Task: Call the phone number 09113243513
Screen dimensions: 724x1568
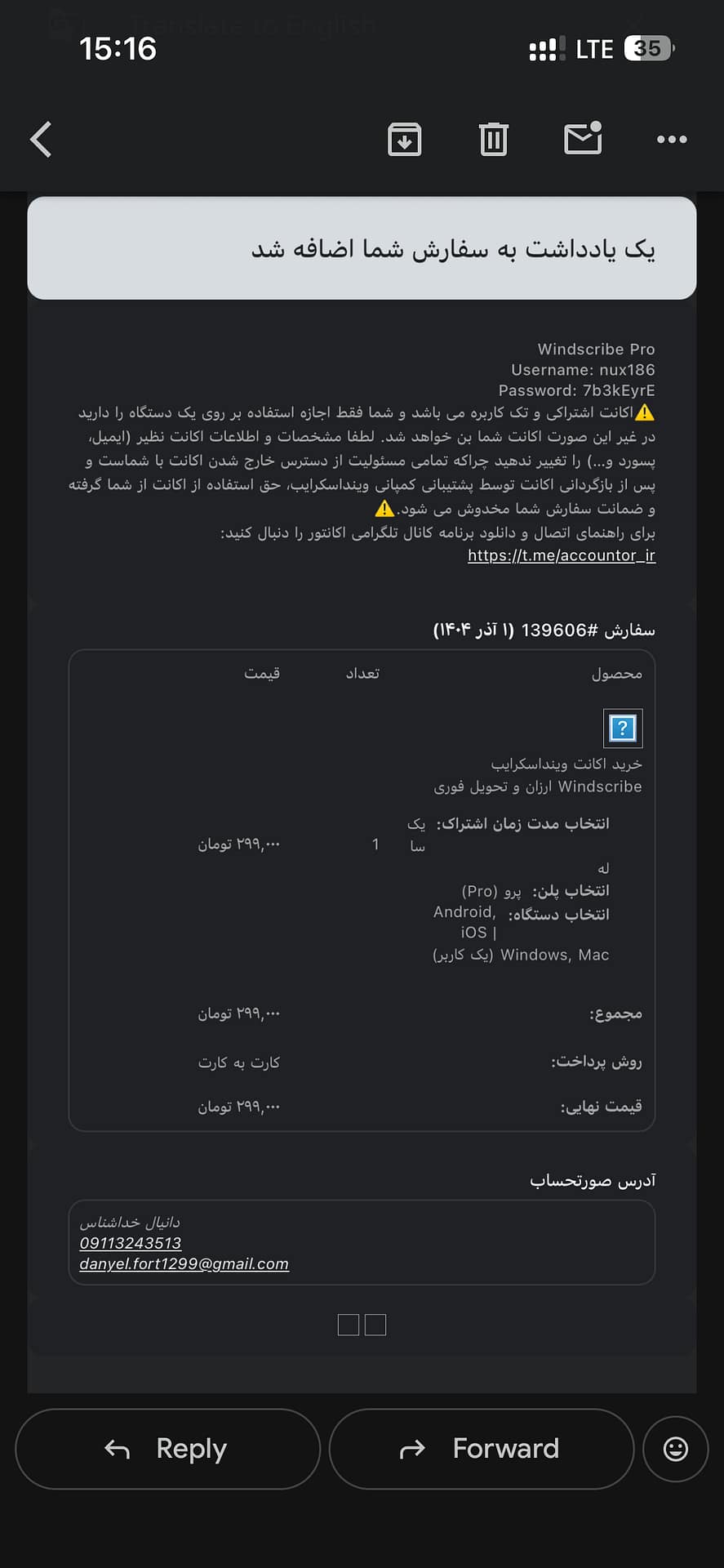Action: click(x=131, y=1243)
